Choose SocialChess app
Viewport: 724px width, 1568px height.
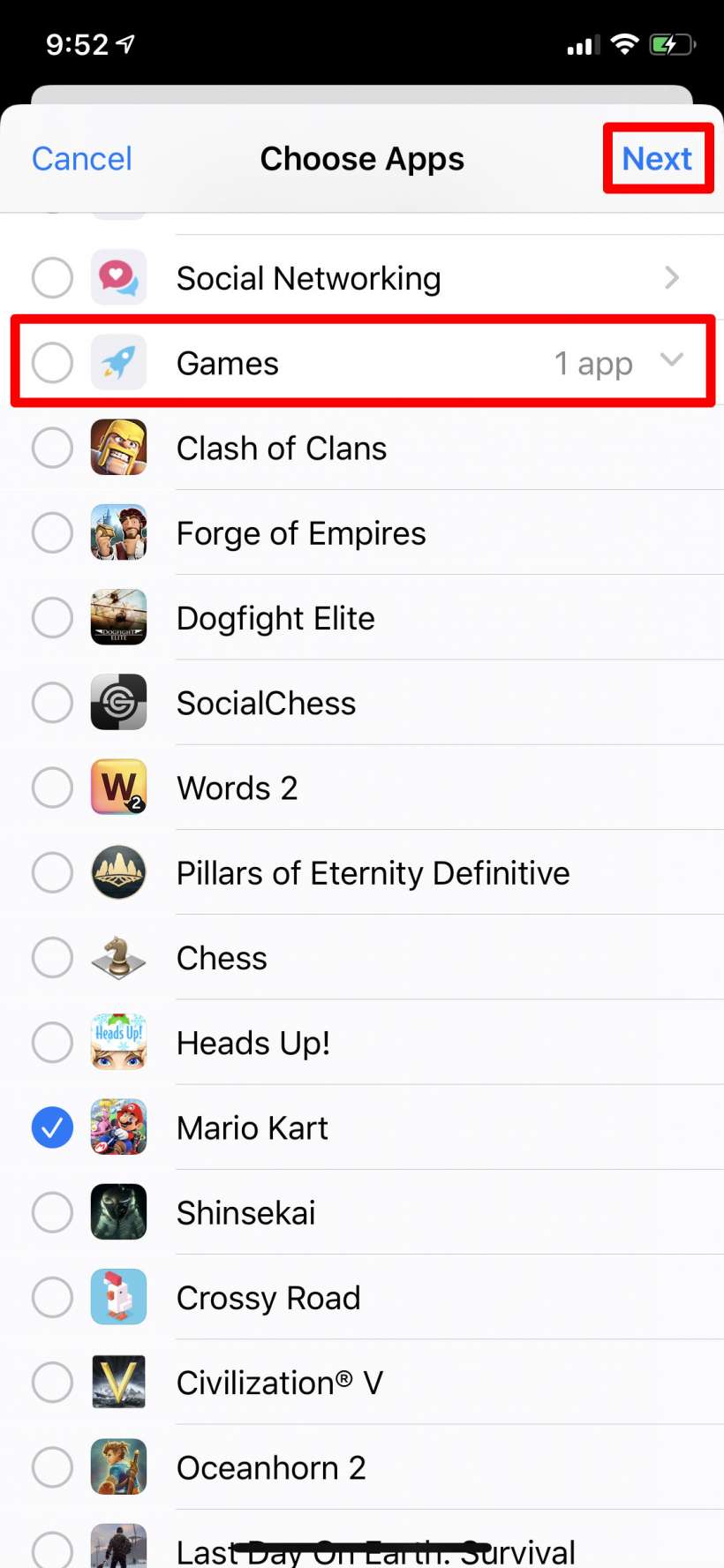[52, 703]
